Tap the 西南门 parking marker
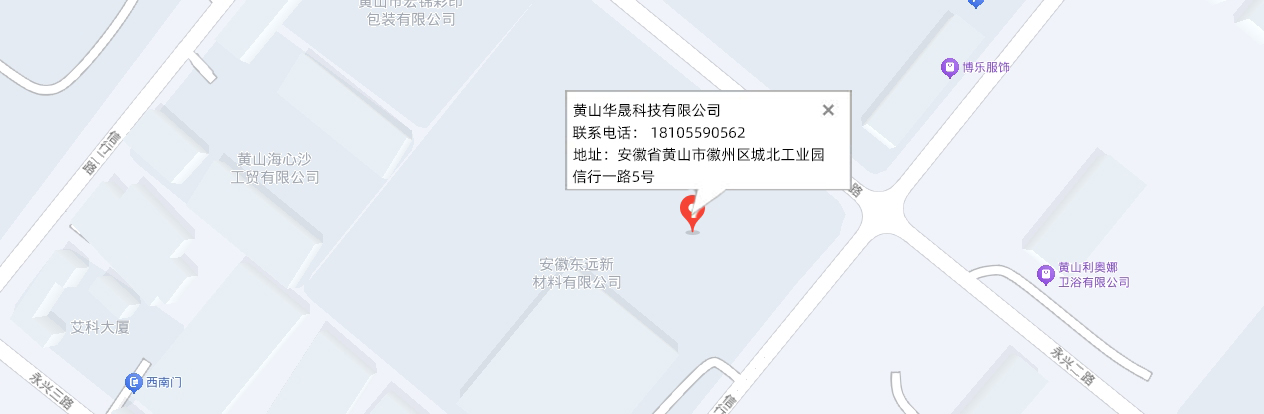The height and width of the screenshot is (414, 1264). pos(133,382)
